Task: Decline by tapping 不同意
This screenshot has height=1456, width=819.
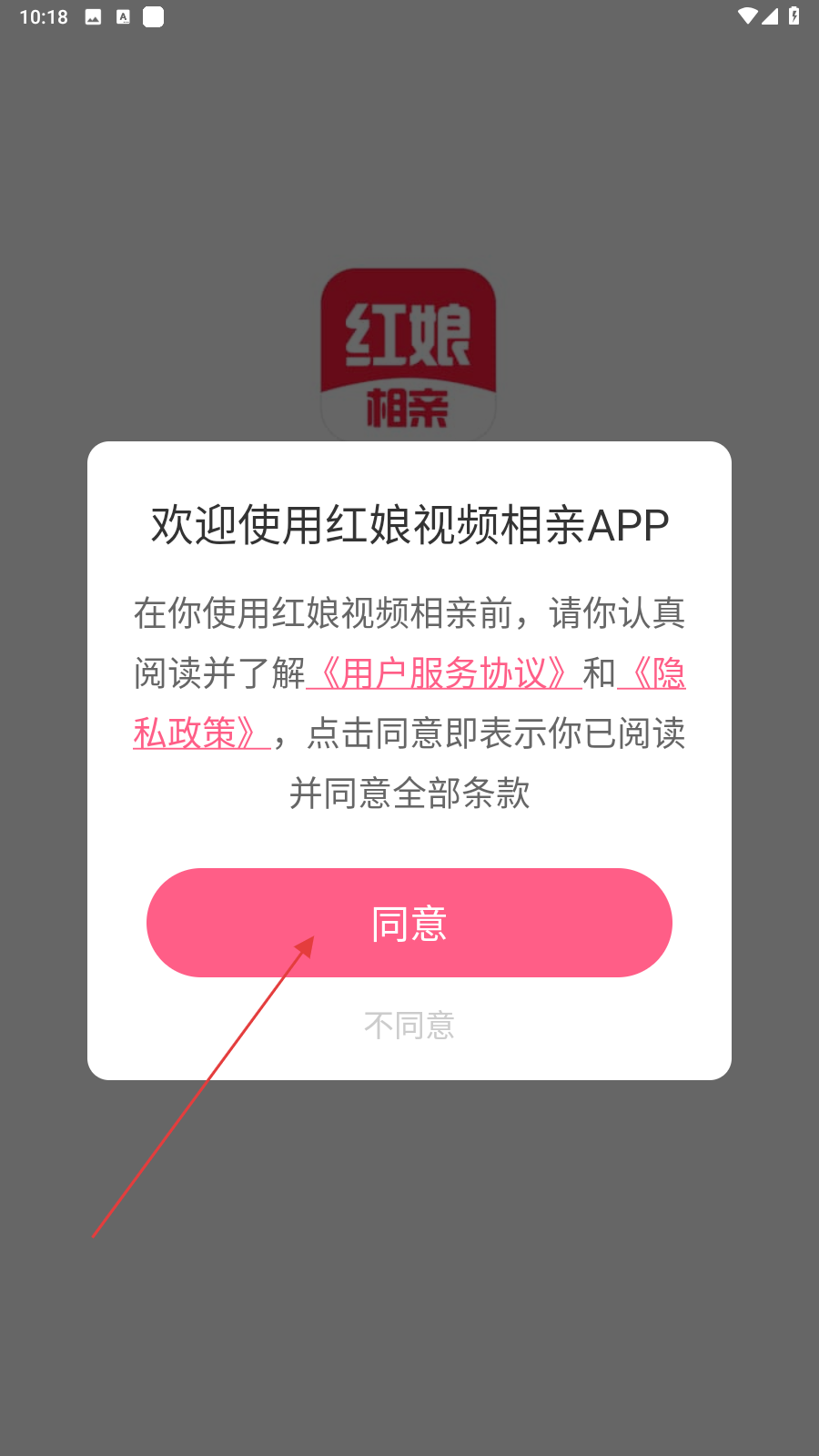Action: [x=409, y=1026]
